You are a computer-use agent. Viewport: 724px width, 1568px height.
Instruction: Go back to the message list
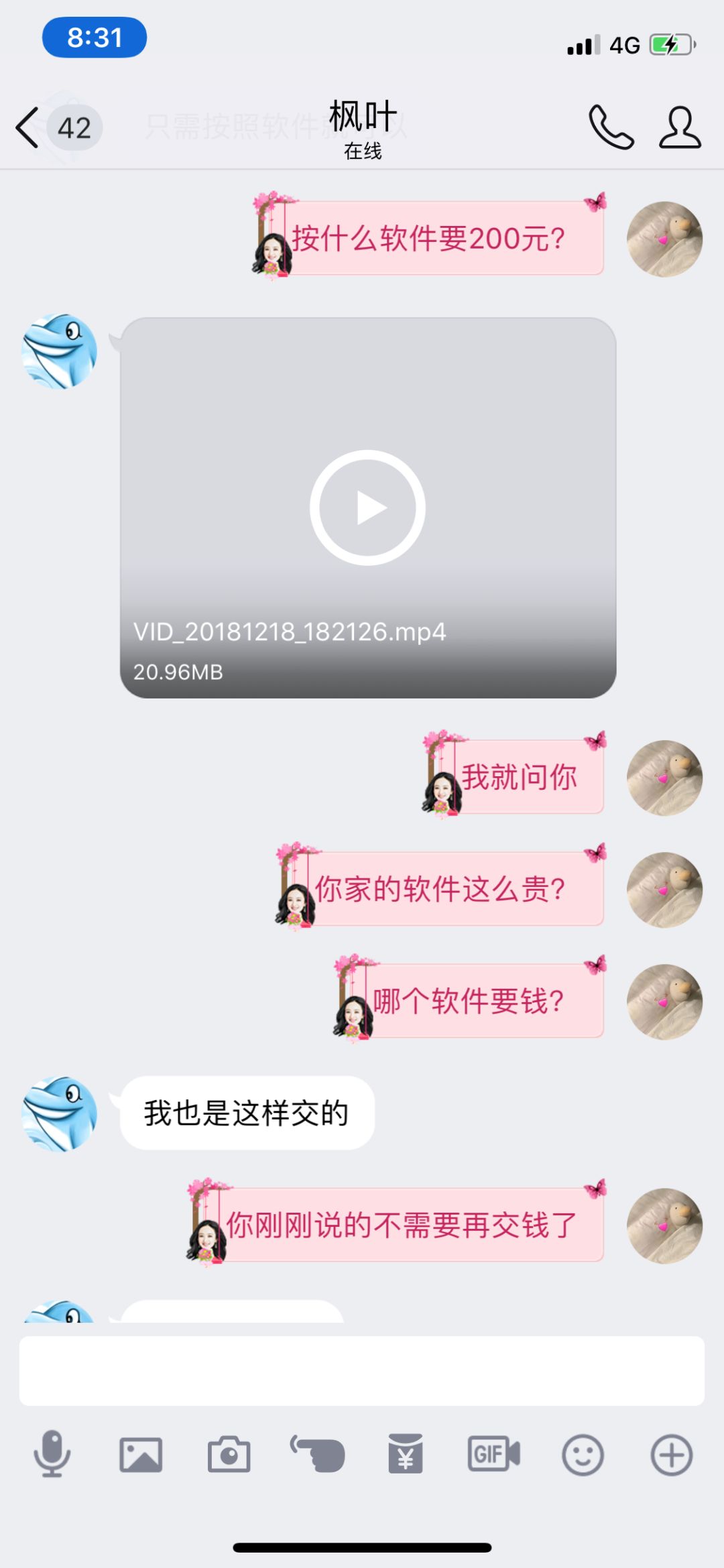click(x=28, y=127)
